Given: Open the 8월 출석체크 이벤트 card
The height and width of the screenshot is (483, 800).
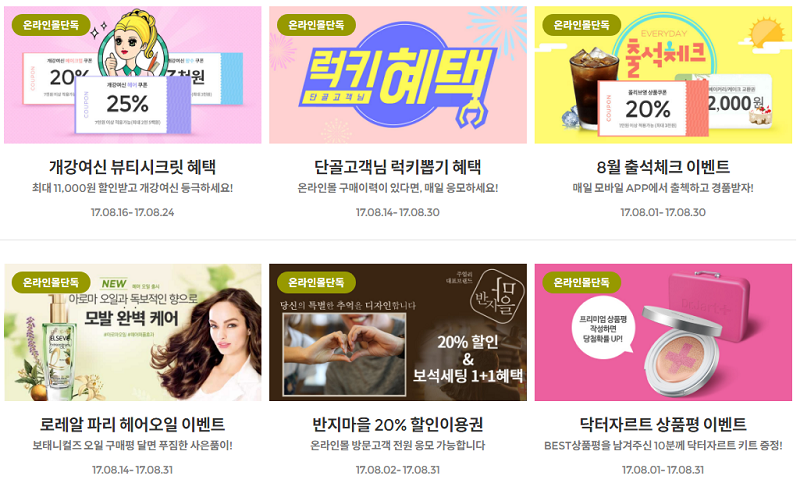Looking at the screenshot, I should tap(662, 167).
